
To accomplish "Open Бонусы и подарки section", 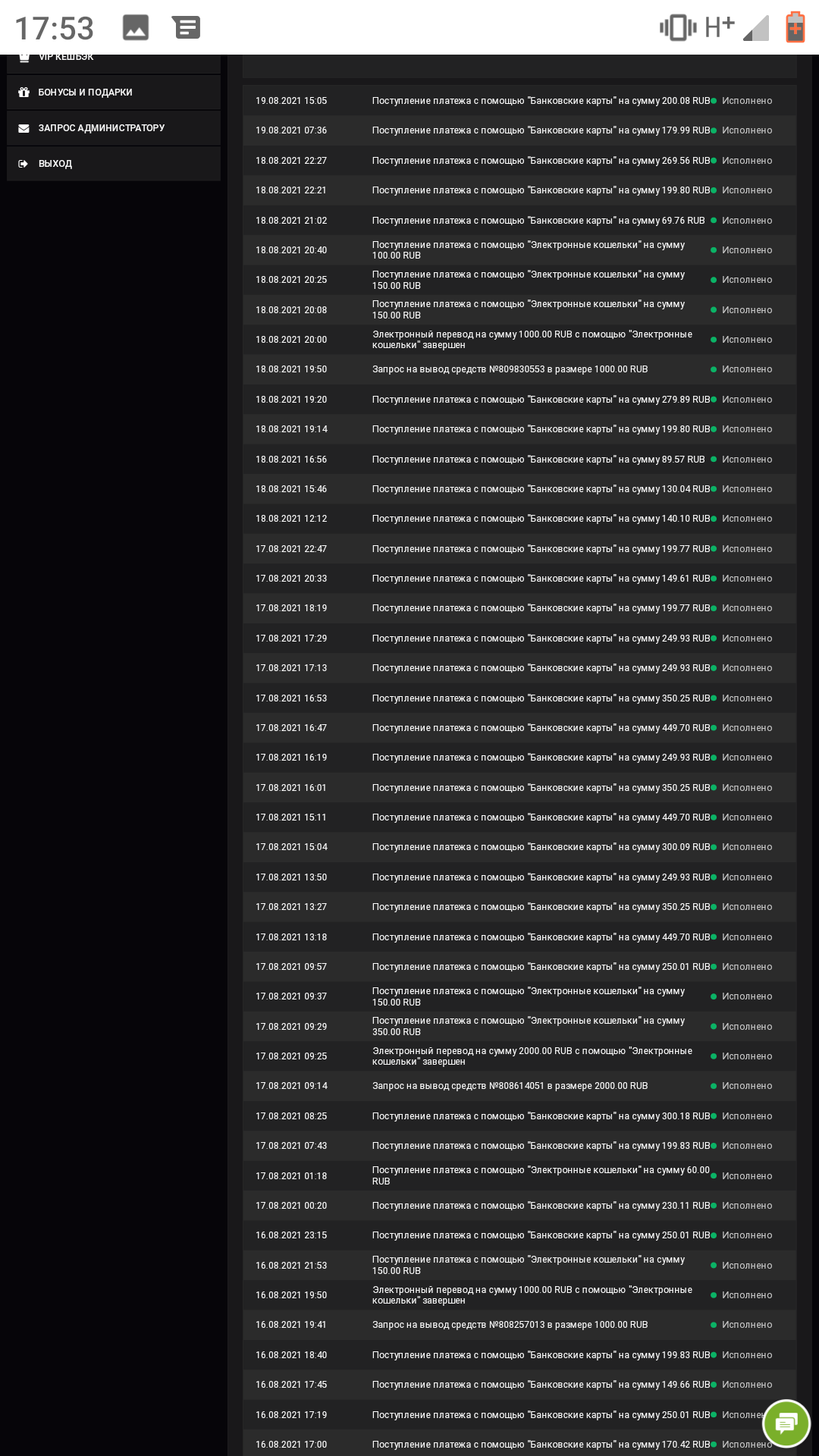I will coord(114,93).
